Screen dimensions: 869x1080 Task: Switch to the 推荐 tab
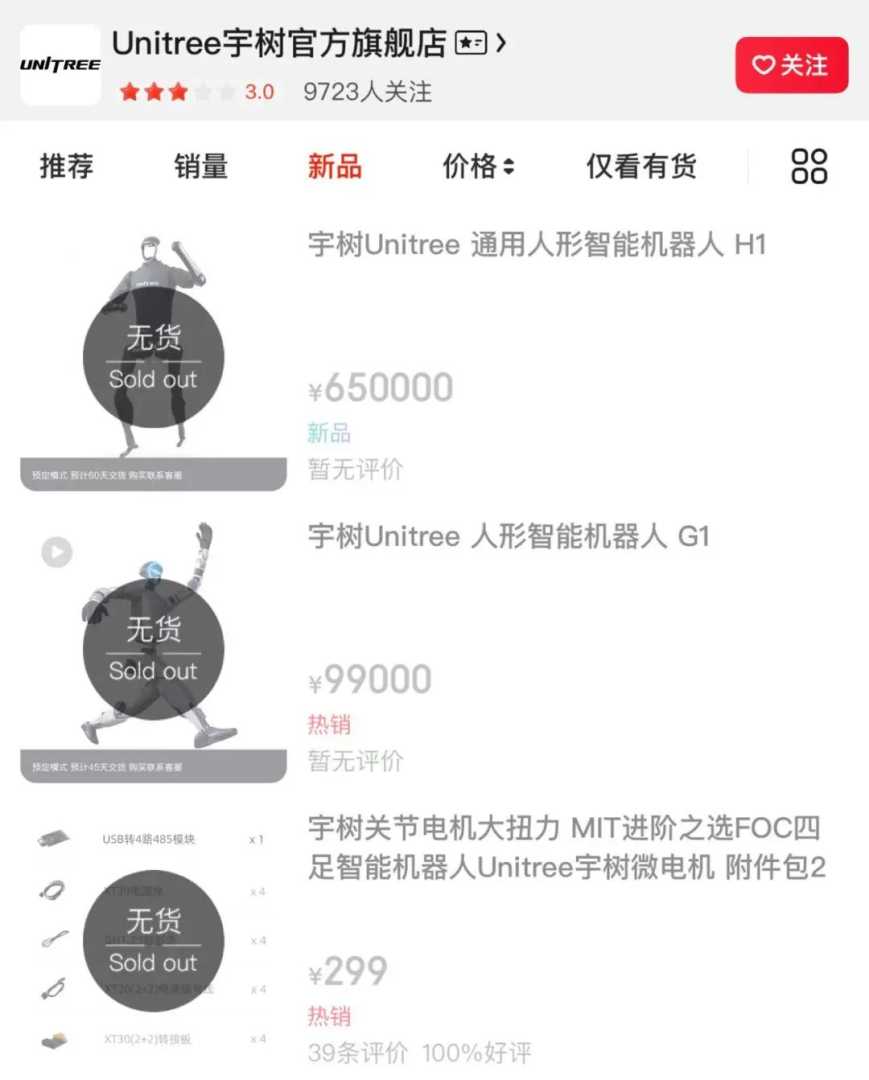(66, 166)
